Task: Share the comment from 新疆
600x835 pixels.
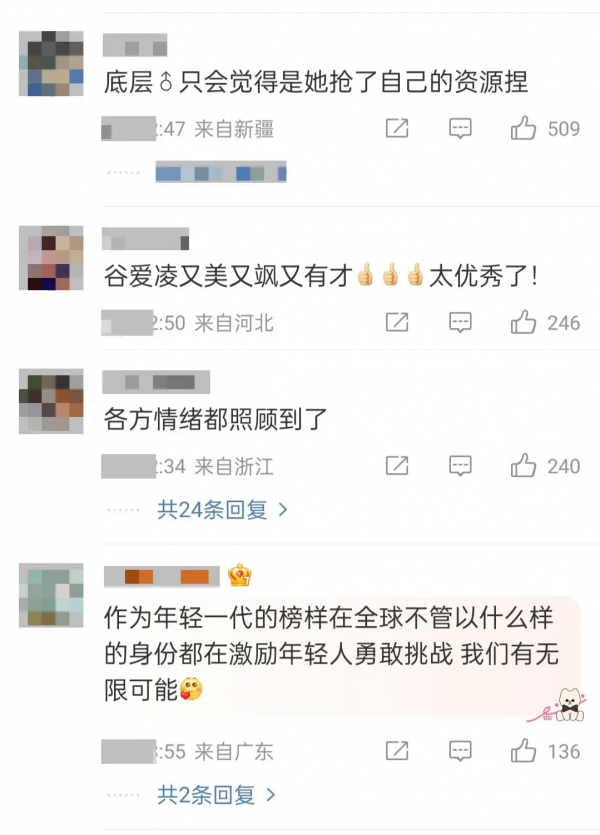Action: [x=397, y=128]
